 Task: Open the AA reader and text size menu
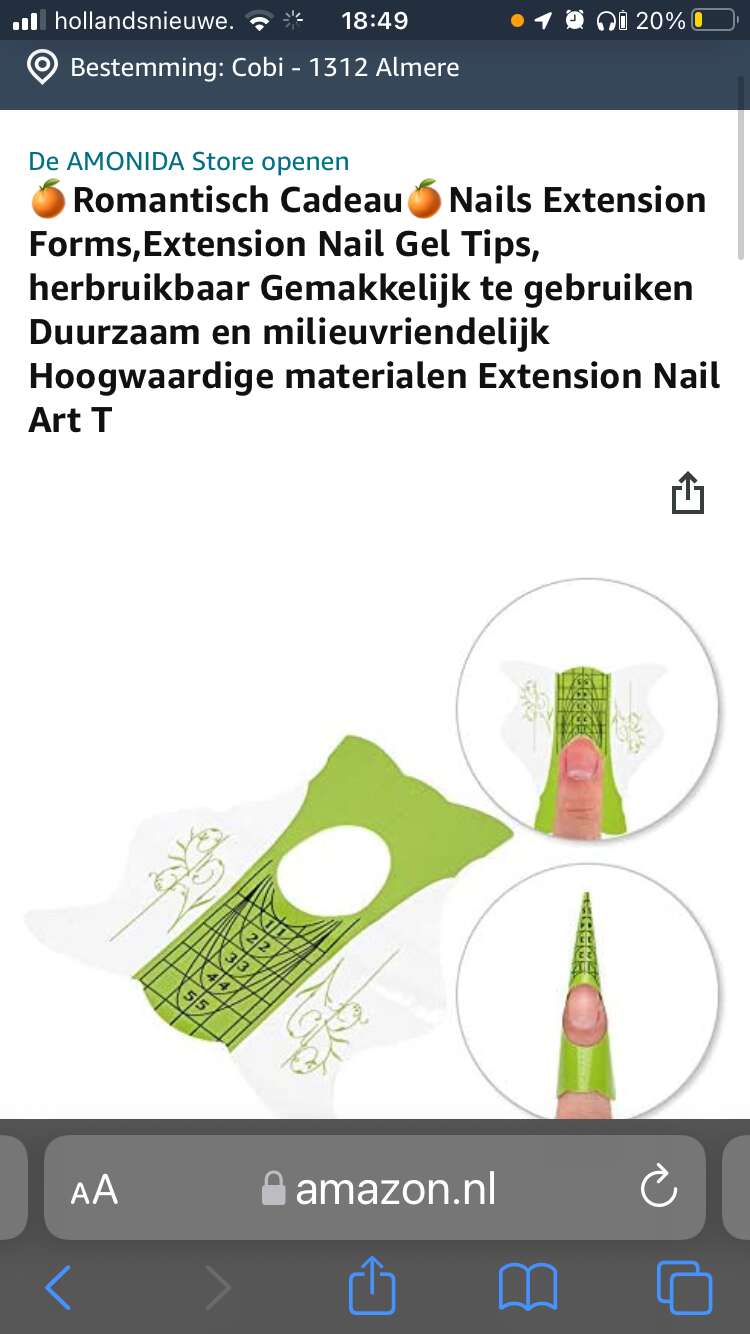94,1190
